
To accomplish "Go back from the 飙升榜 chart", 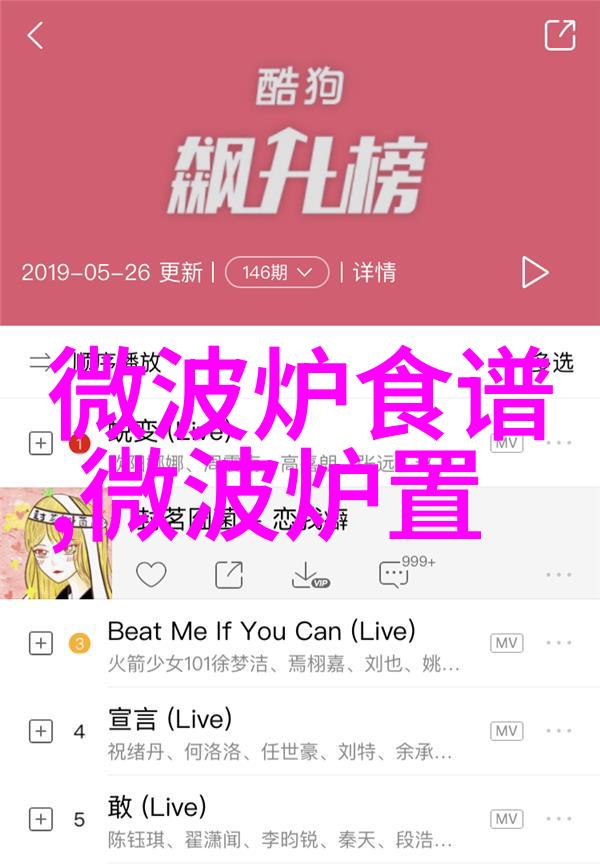I will [x=35, y=37].
